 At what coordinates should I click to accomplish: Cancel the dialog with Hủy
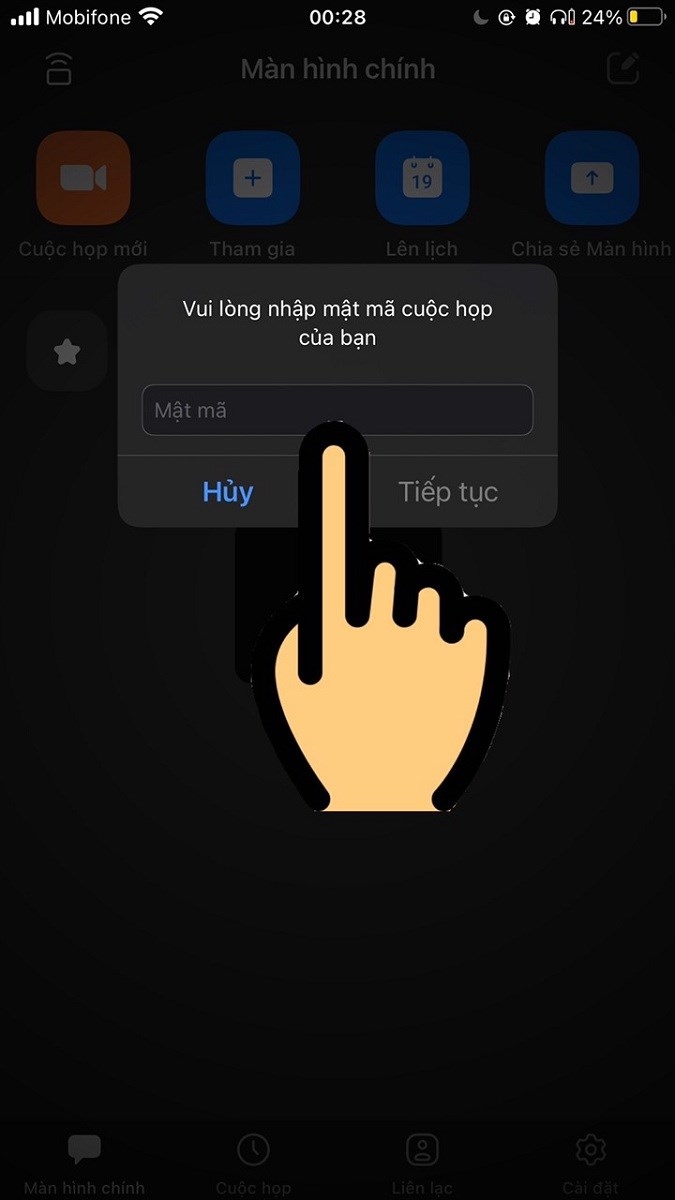227,491
